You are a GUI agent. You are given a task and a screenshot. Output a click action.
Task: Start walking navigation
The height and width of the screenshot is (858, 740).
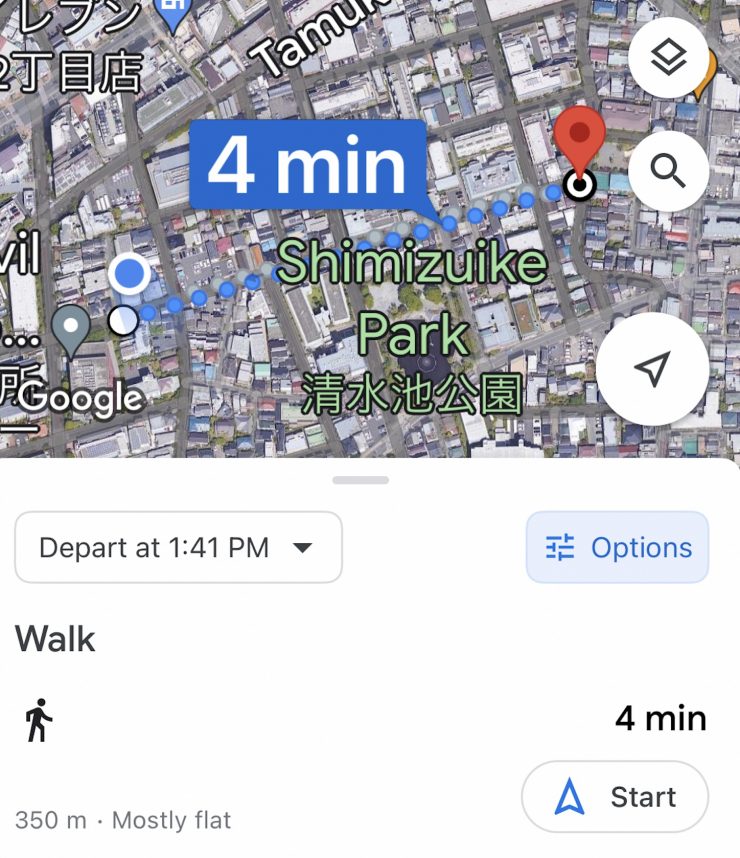(x=615, y=797)
